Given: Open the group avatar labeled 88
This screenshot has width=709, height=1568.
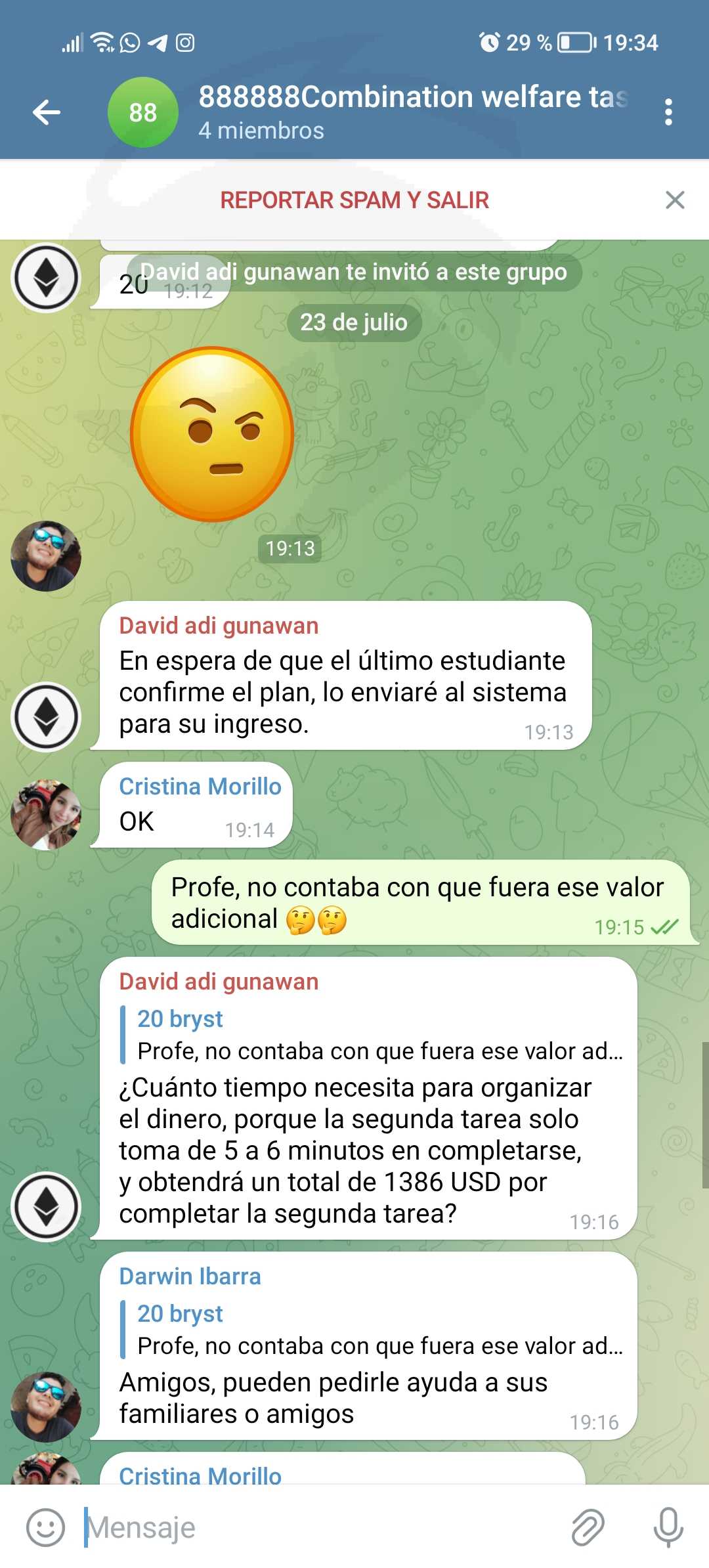Looking at the screenshot, I should 142,112.
